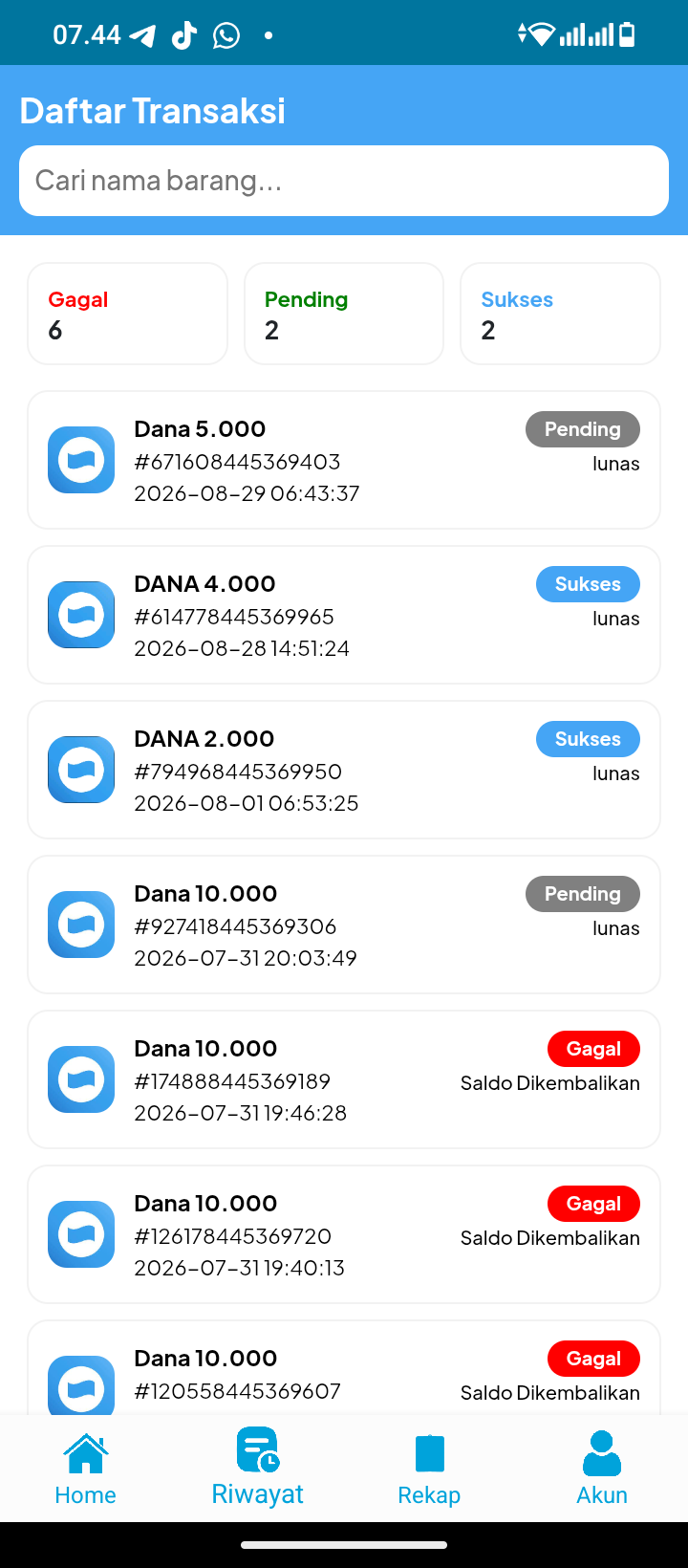The image size is (688, 1568).
Task: Open DANA 4.000 transaction #614778445369965
Action: click(344, 615)
